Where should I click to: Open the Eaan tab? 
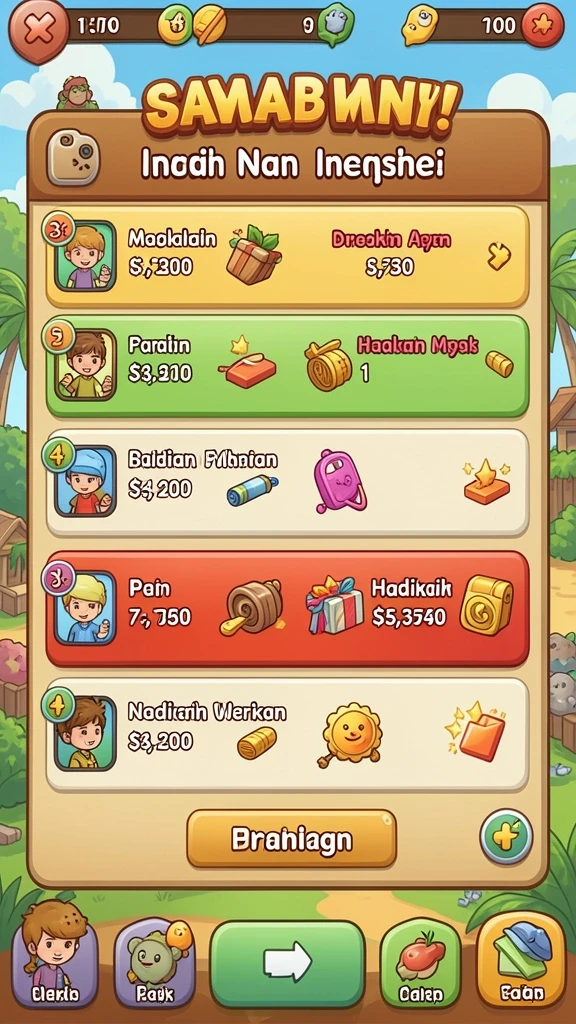(x=520, y=960)
